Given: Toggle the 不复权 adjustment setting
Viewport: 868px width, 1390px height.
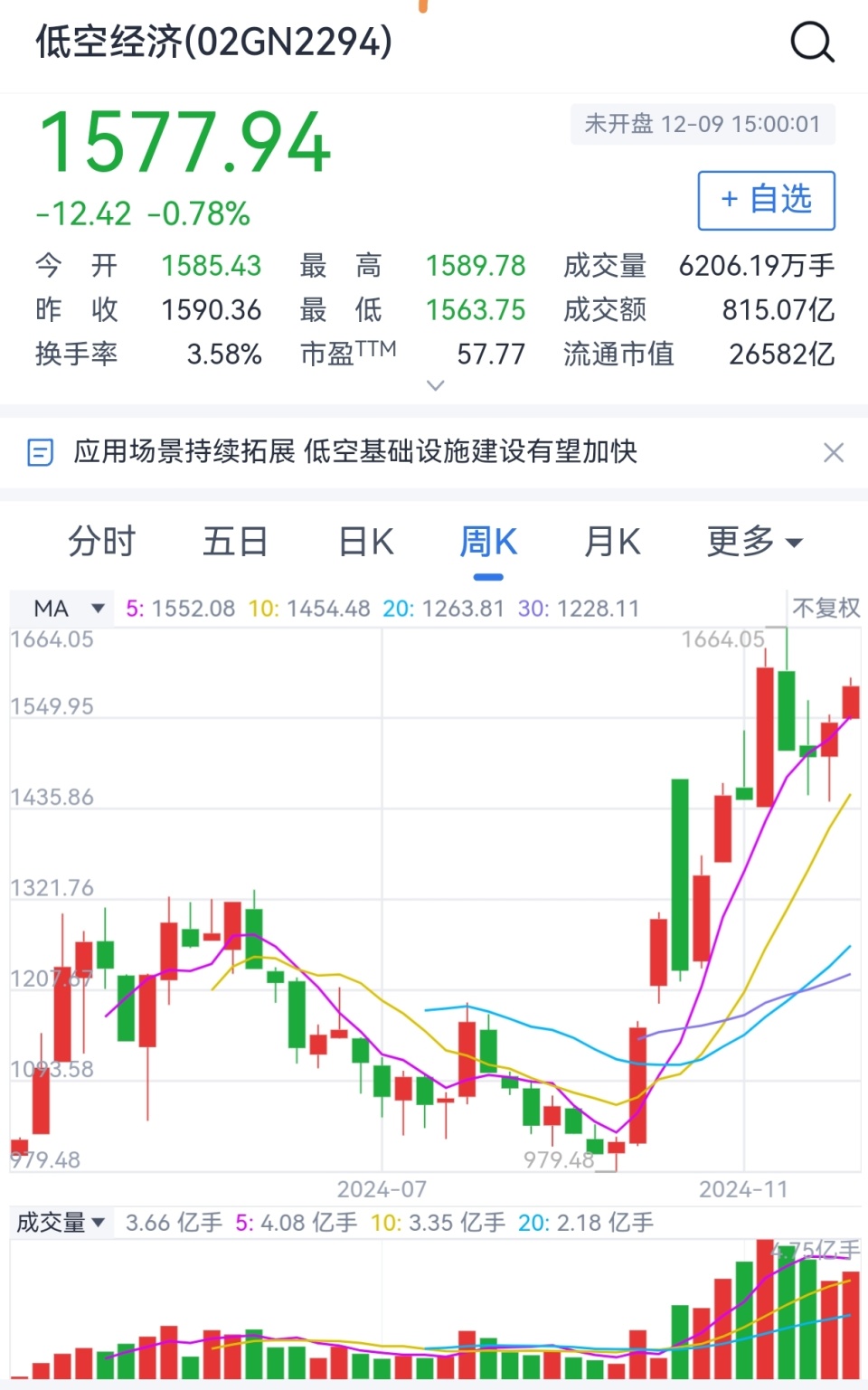Looking at the screenshot, I should click(826, 608).
